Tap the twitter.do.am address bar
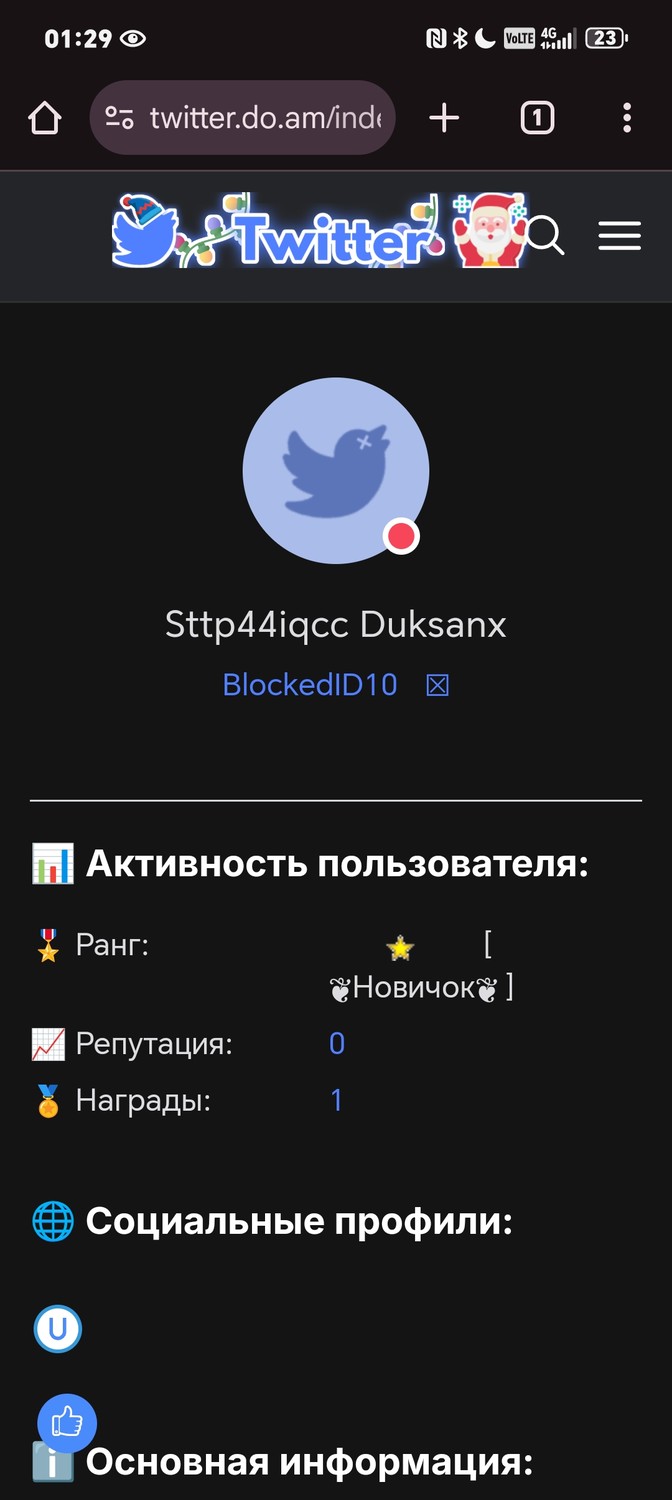The height and width of the screenshot is (1500, 672). tap(243, 118)
